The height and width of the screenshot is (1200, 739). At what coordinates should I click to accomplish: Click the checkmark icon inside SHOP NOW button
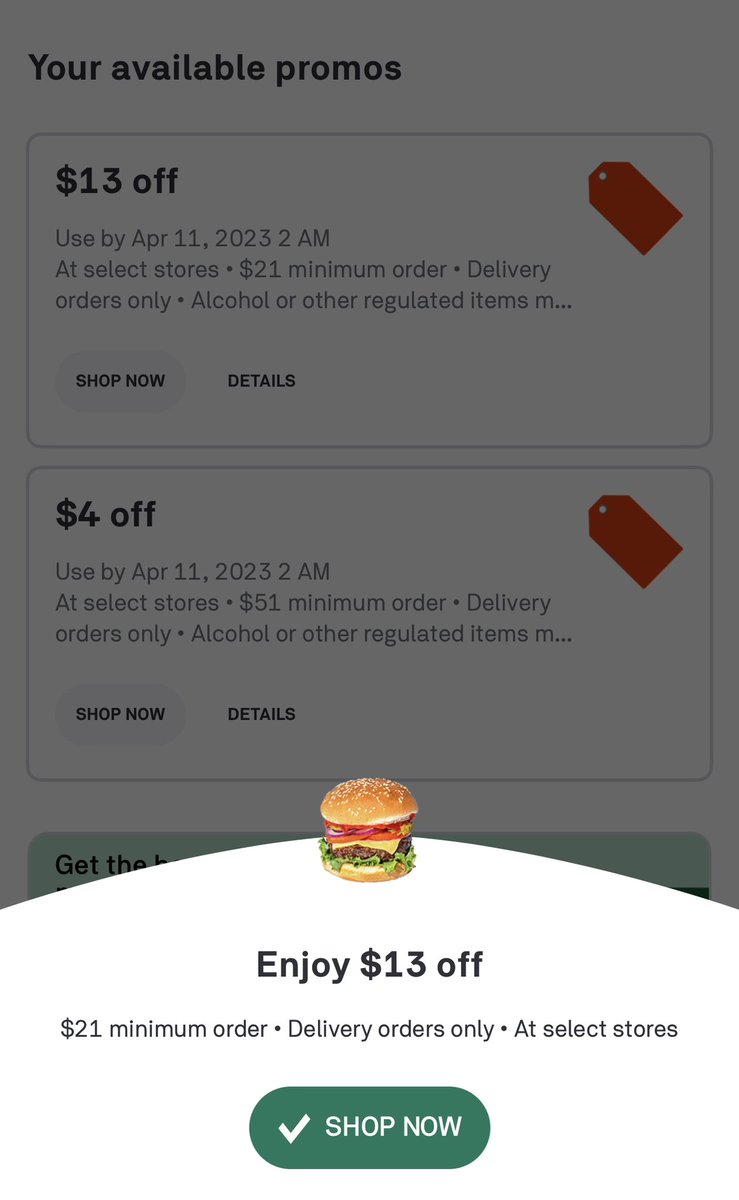tap(293, 1127)
